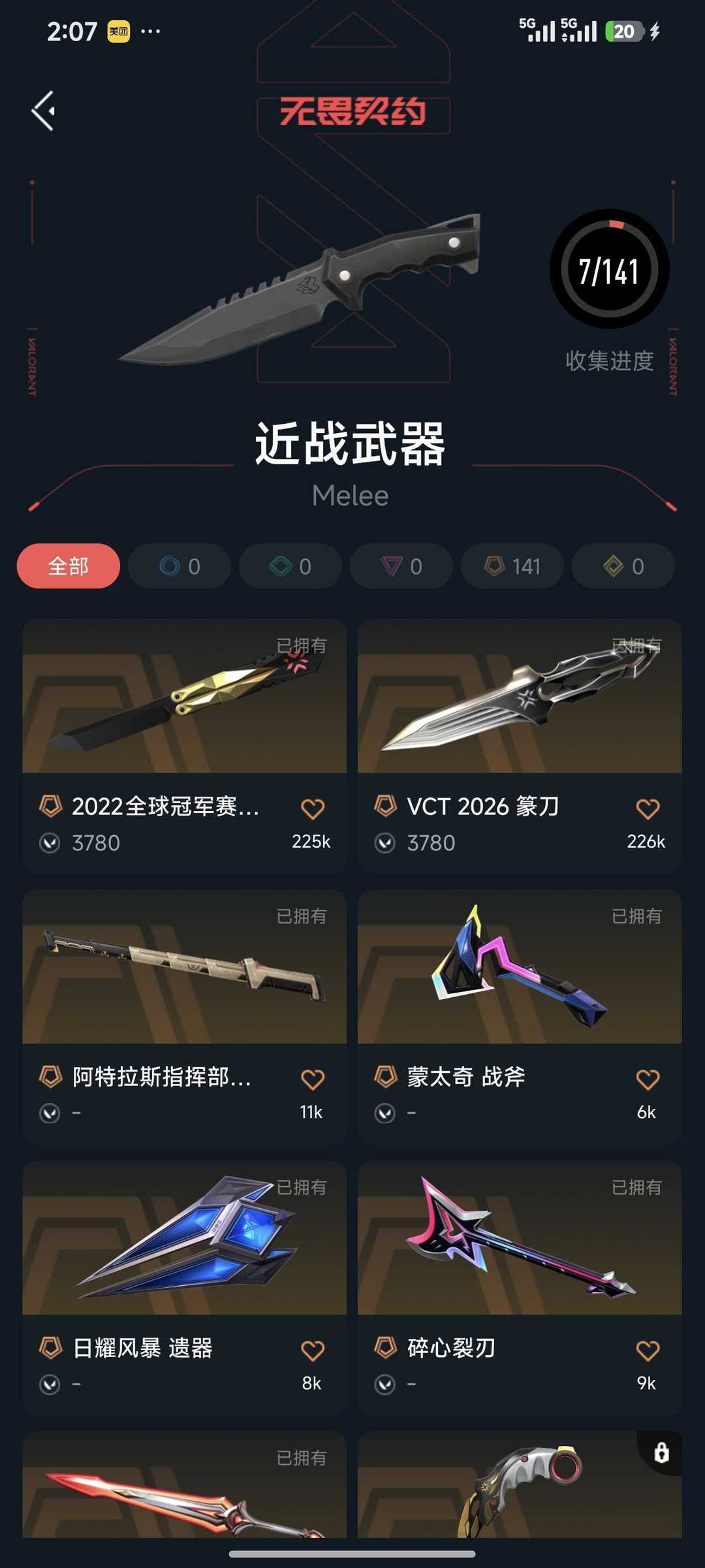This screenshot has width=705, height=1568.
Task: Select the blue Select-tier rarity filter icon
Action: point(178,566)
